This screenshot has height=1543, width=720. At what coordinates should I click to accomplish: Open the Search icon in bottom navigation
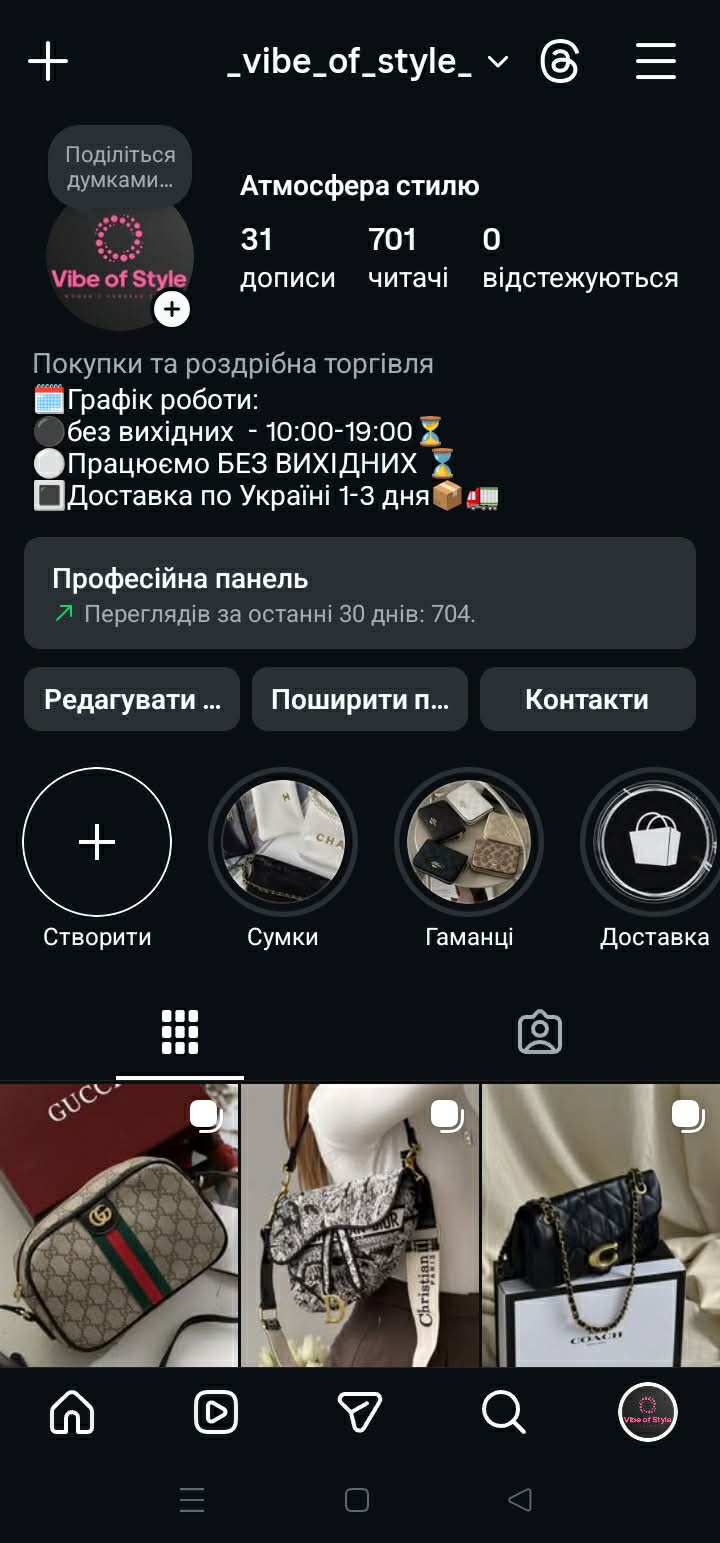point(503,1412)
